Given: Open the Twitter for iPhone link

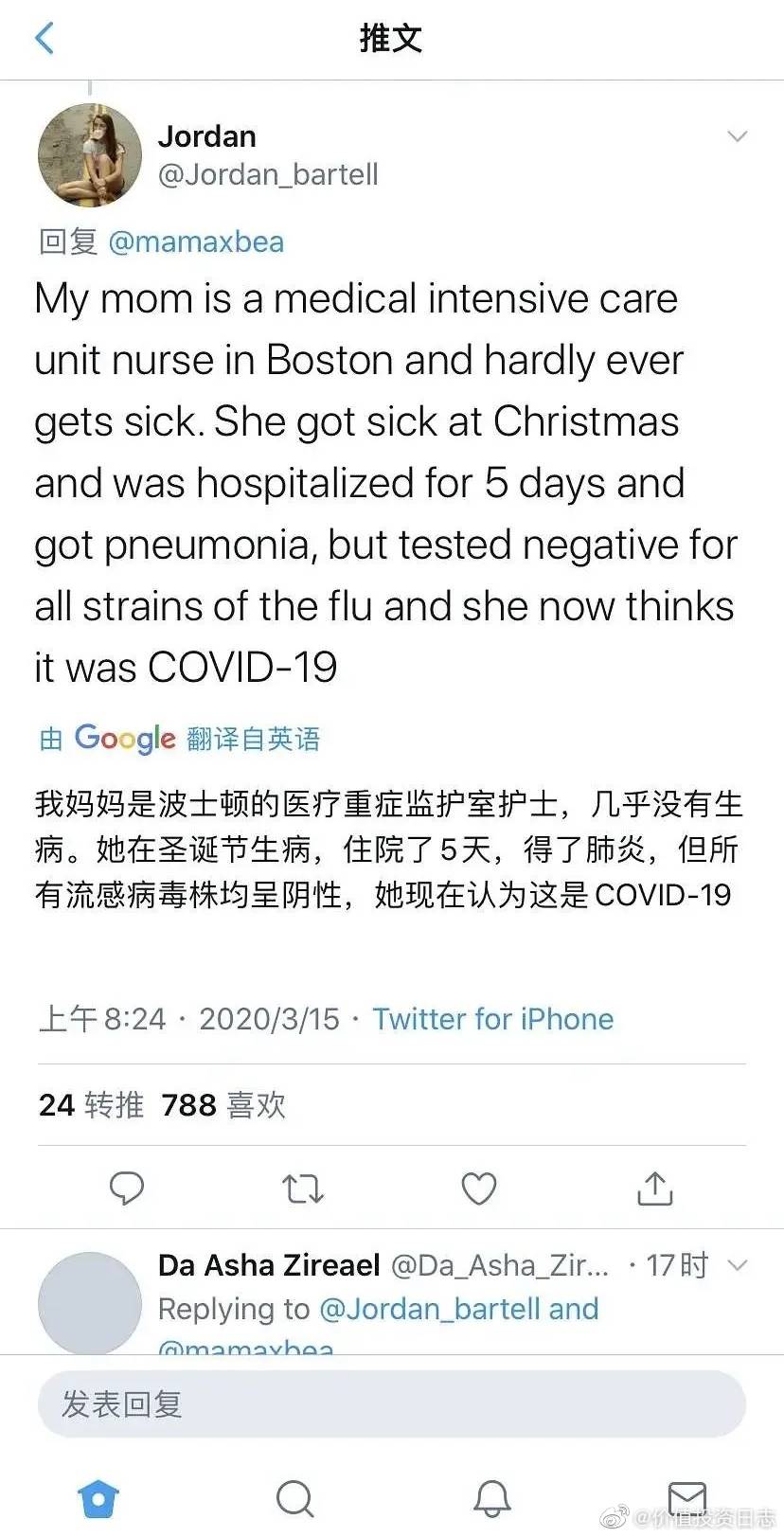Looking at the screenshot, I should (x=492, y=1019).
